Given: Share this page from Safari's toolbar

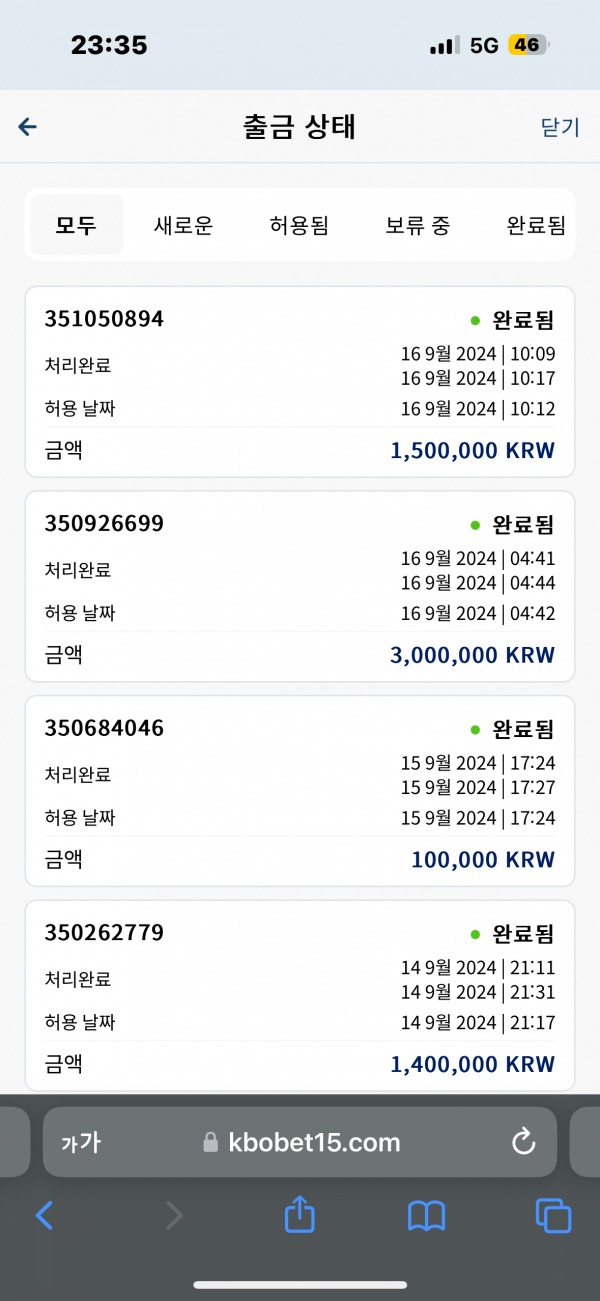Looking at the screenshot, I should point(300,1214).
